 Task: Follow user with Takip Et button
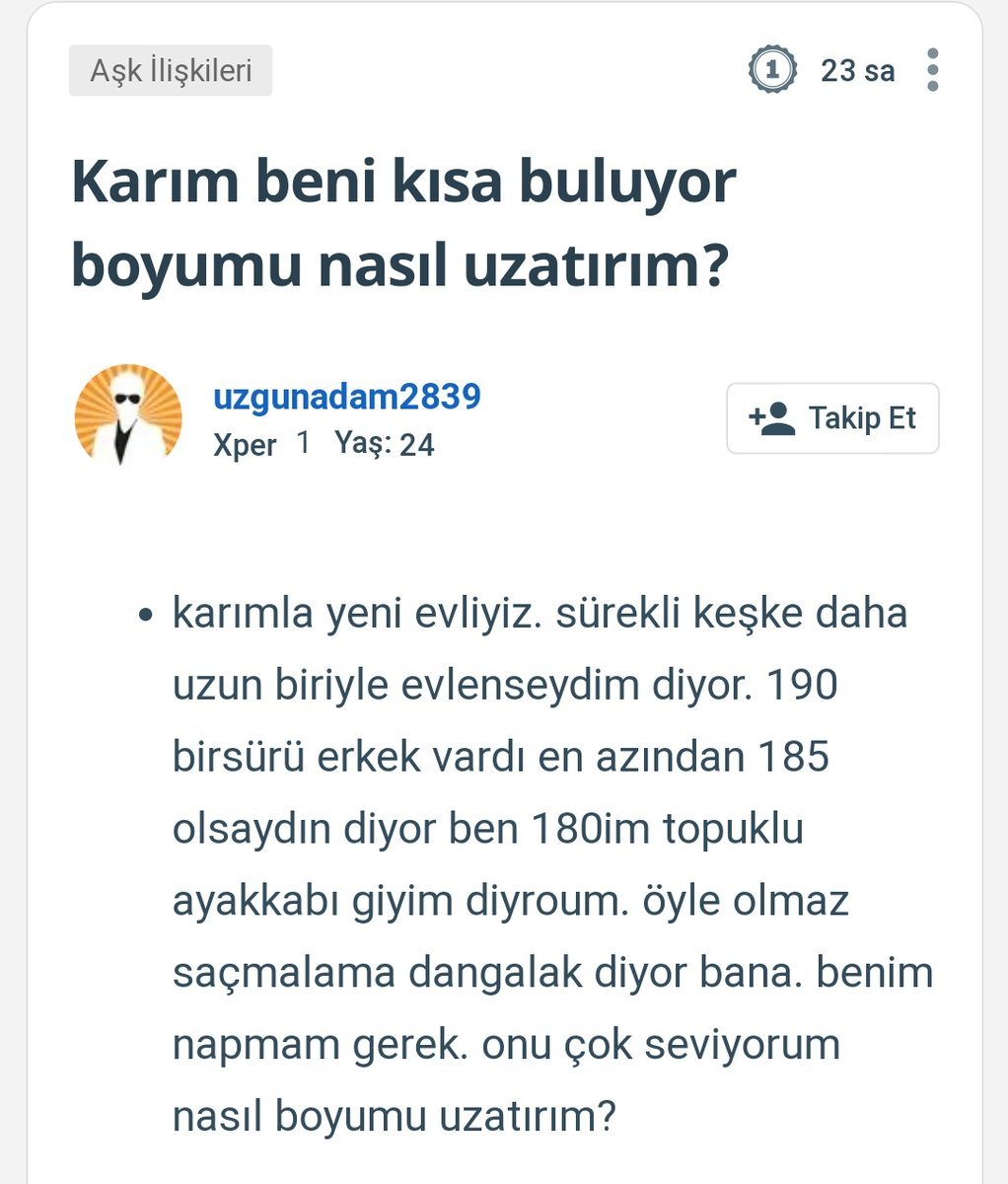[832, 418]
